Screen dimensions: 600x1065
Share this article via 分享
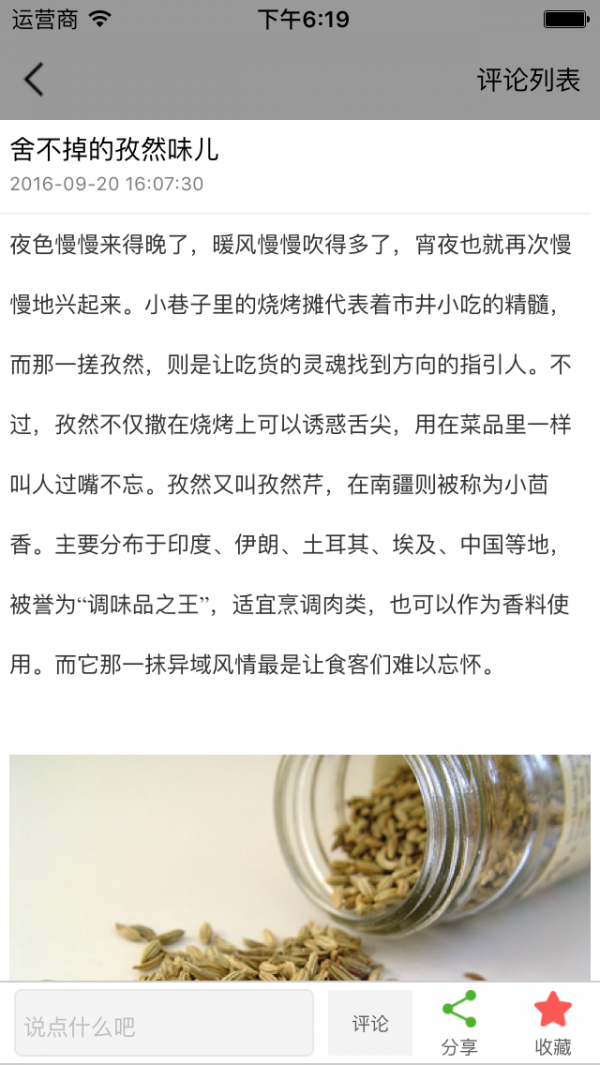click(459, 1023)
